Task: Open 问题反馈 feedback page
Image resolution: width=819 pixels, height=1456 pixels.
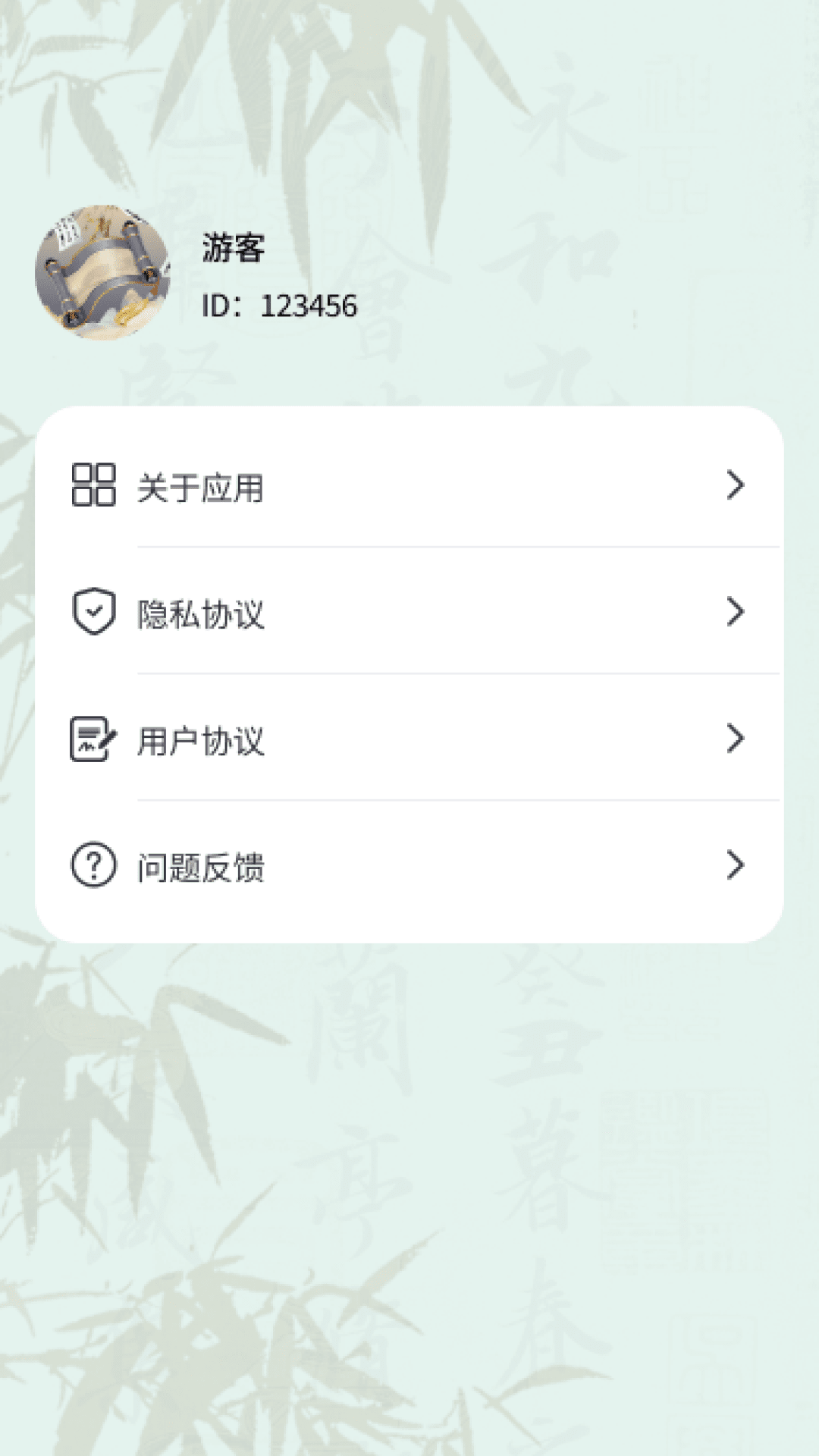Action: pyautogui.click(x=409, y=865)
